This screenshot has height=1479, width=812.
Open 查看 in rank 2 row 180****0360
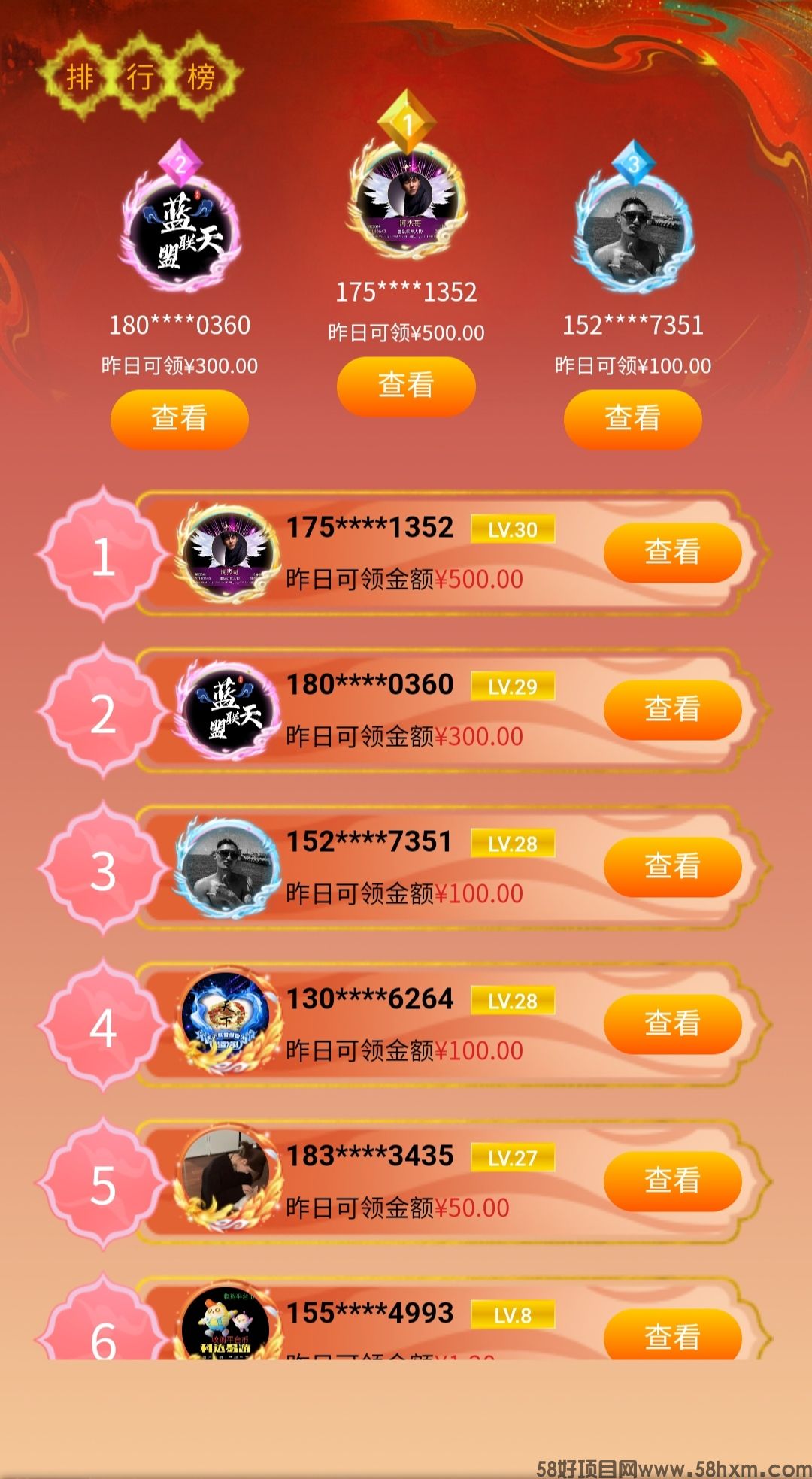(x=672, y=710)
